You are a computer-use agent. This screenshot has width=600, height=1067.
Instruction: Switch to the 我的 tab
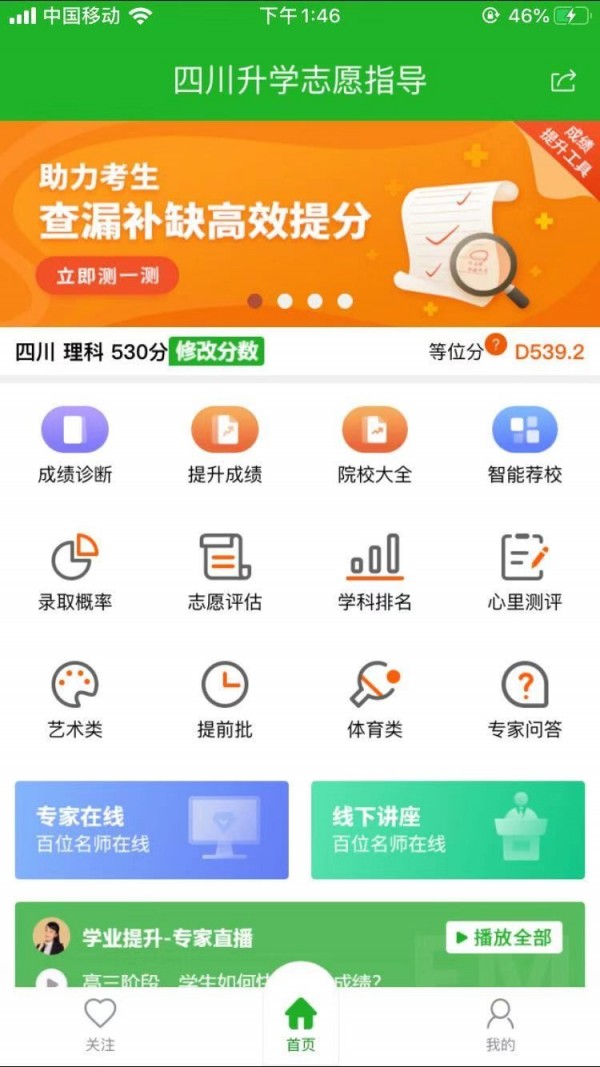pyautogui.click(x=500, y=1025)
